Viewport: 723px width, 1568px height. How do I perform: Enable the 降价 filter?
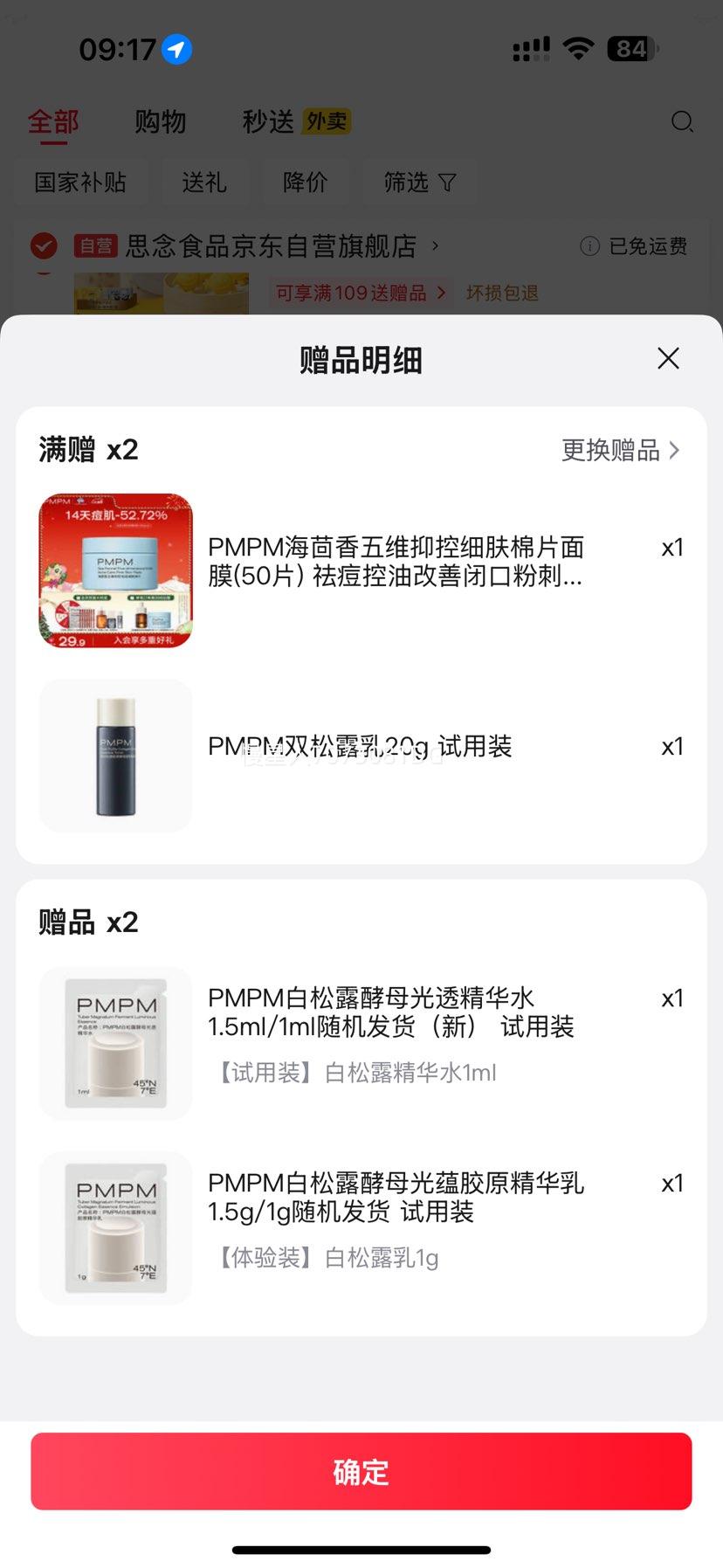click(x=305, y=183)
